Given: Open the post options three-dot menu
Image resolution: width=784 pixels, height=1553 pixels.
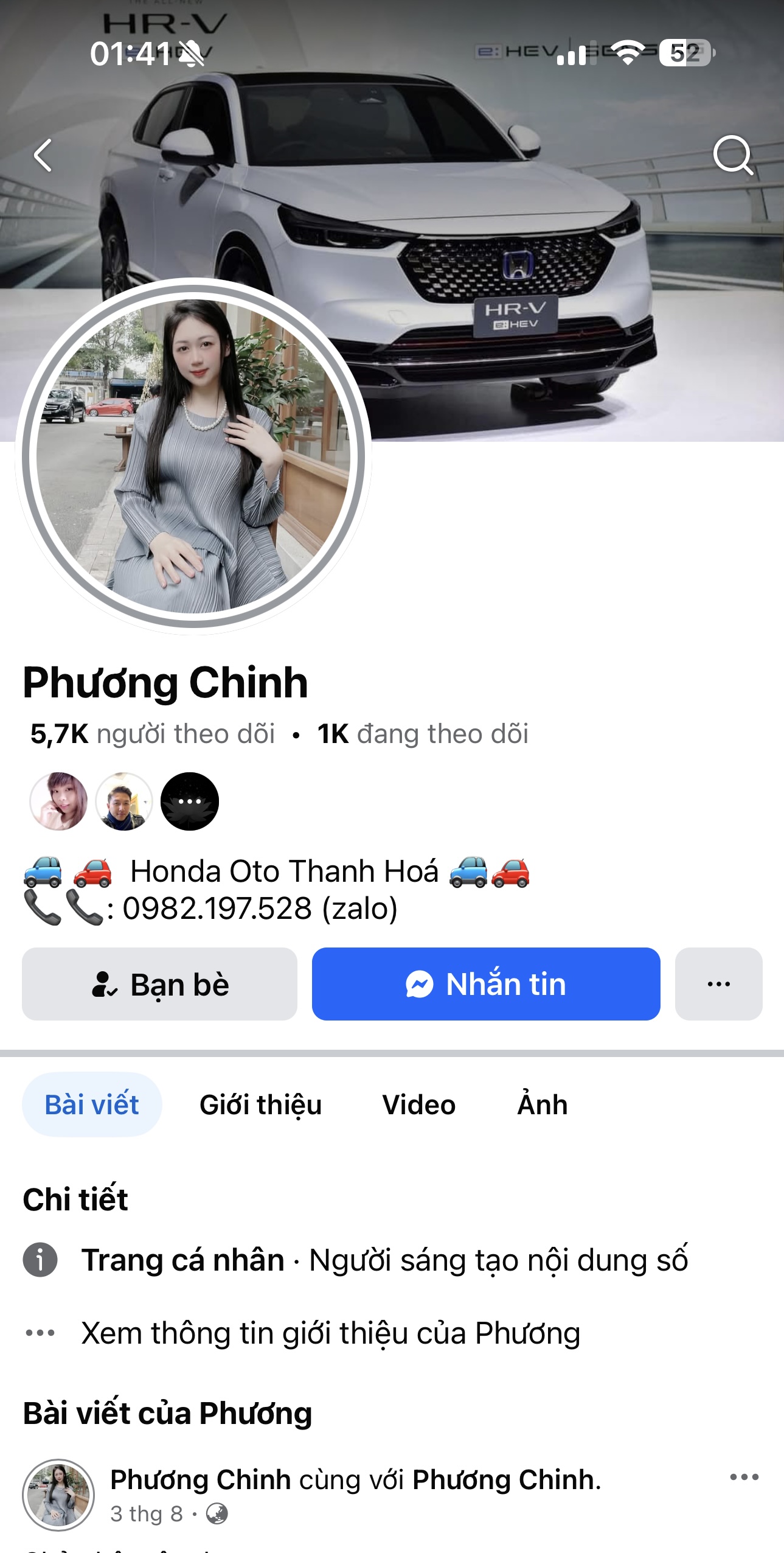Looking at the screenshot, I should point(744,1477).
